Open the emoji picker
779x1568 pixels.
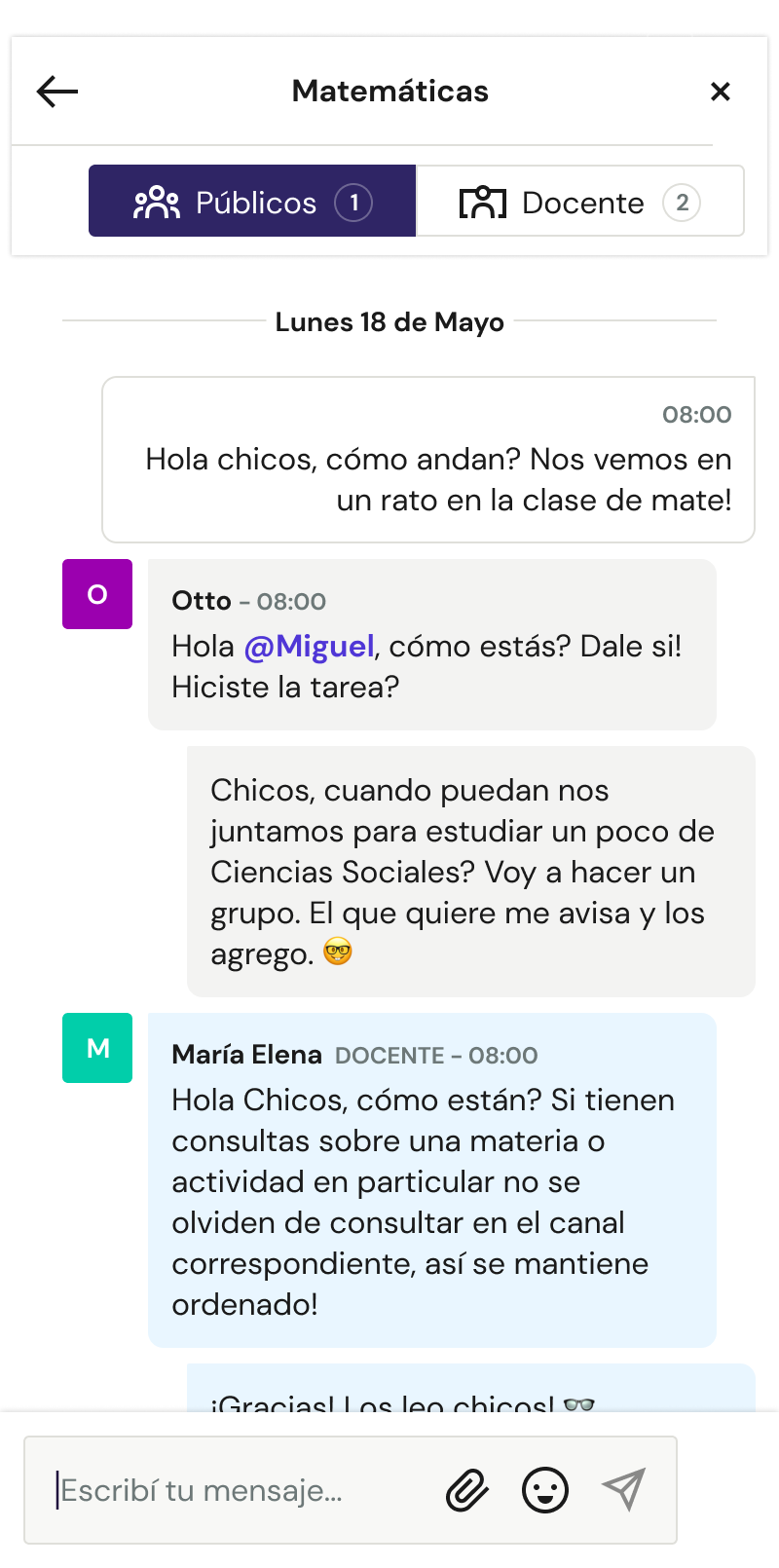coord(545,1490)
